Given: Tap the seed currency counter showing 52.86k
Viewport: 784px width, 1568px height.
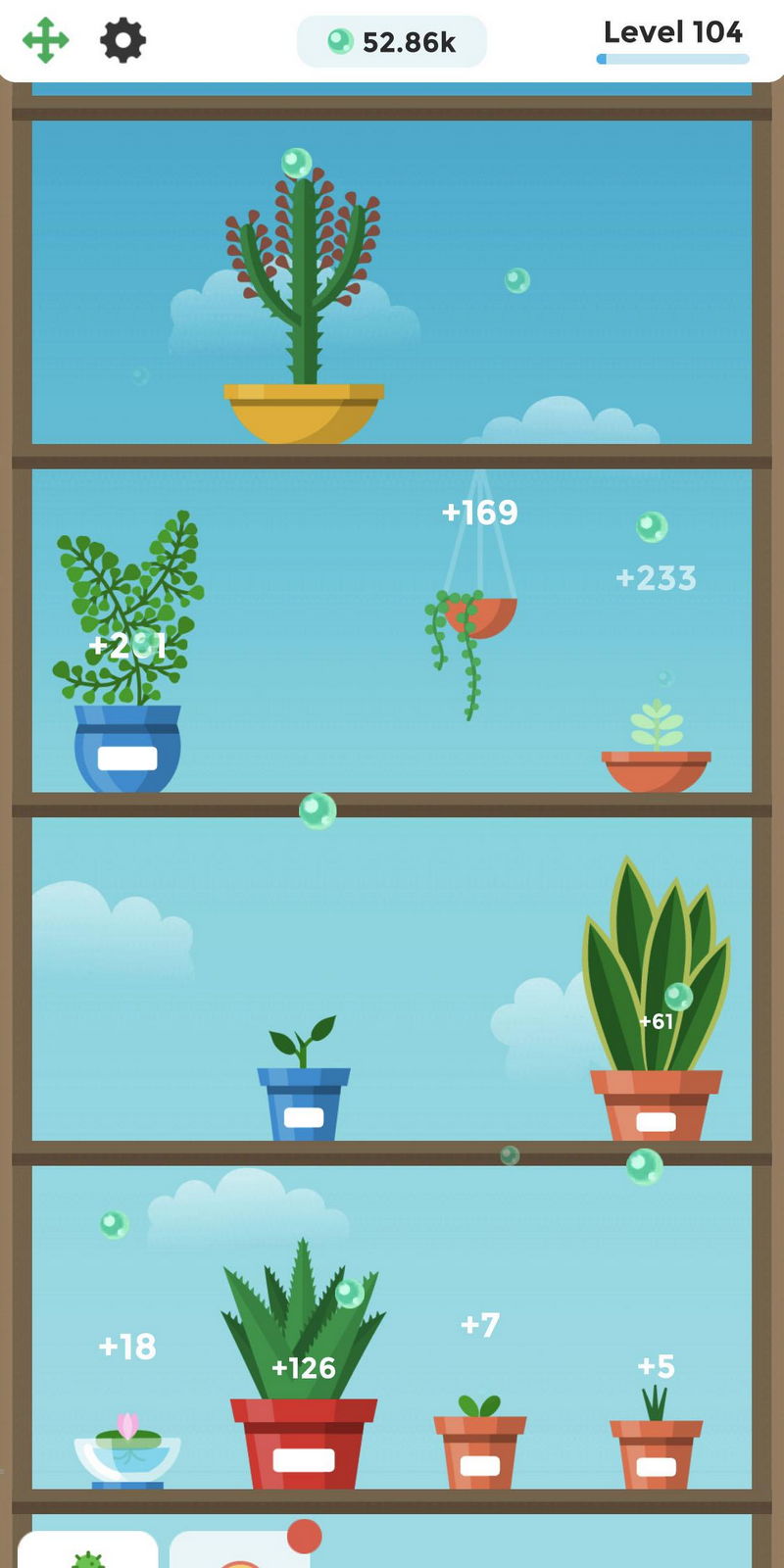Looking at the screenshot, I should click(x=390, y=41).
